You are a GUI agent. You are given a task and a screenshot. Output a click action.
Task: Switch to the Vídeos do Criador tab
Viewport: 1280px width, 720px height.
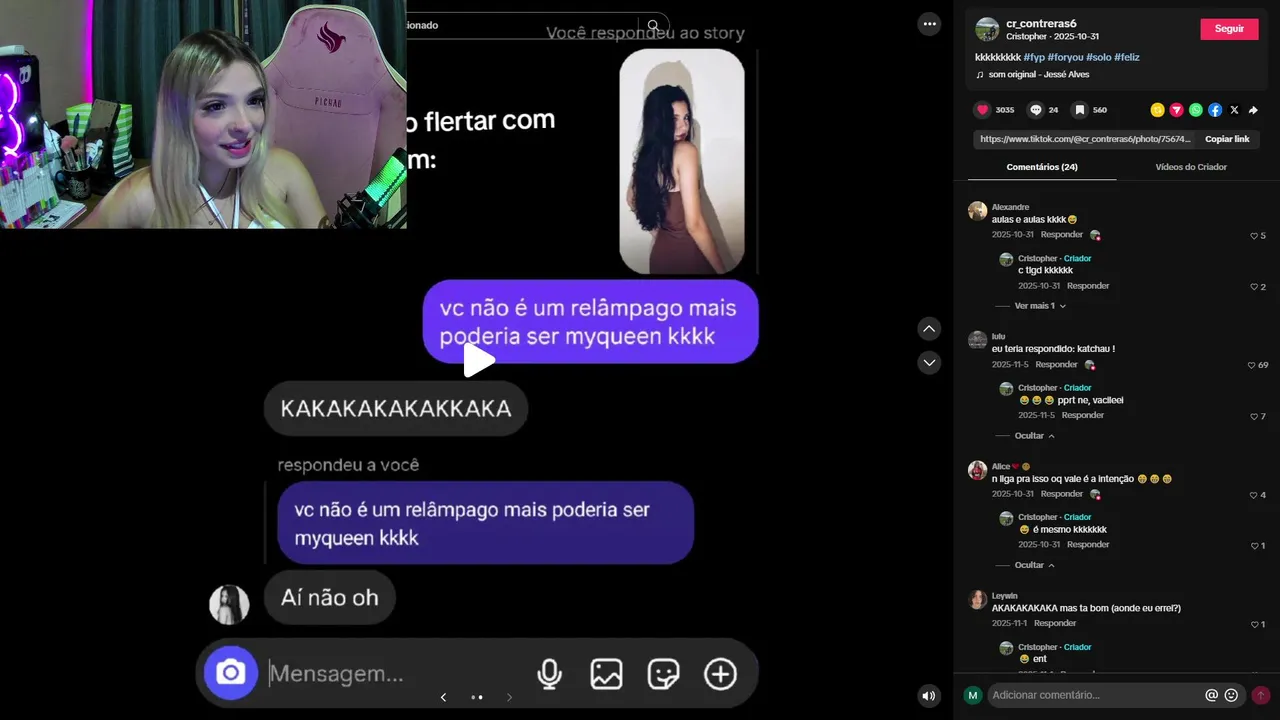[x=1190, y=167]
